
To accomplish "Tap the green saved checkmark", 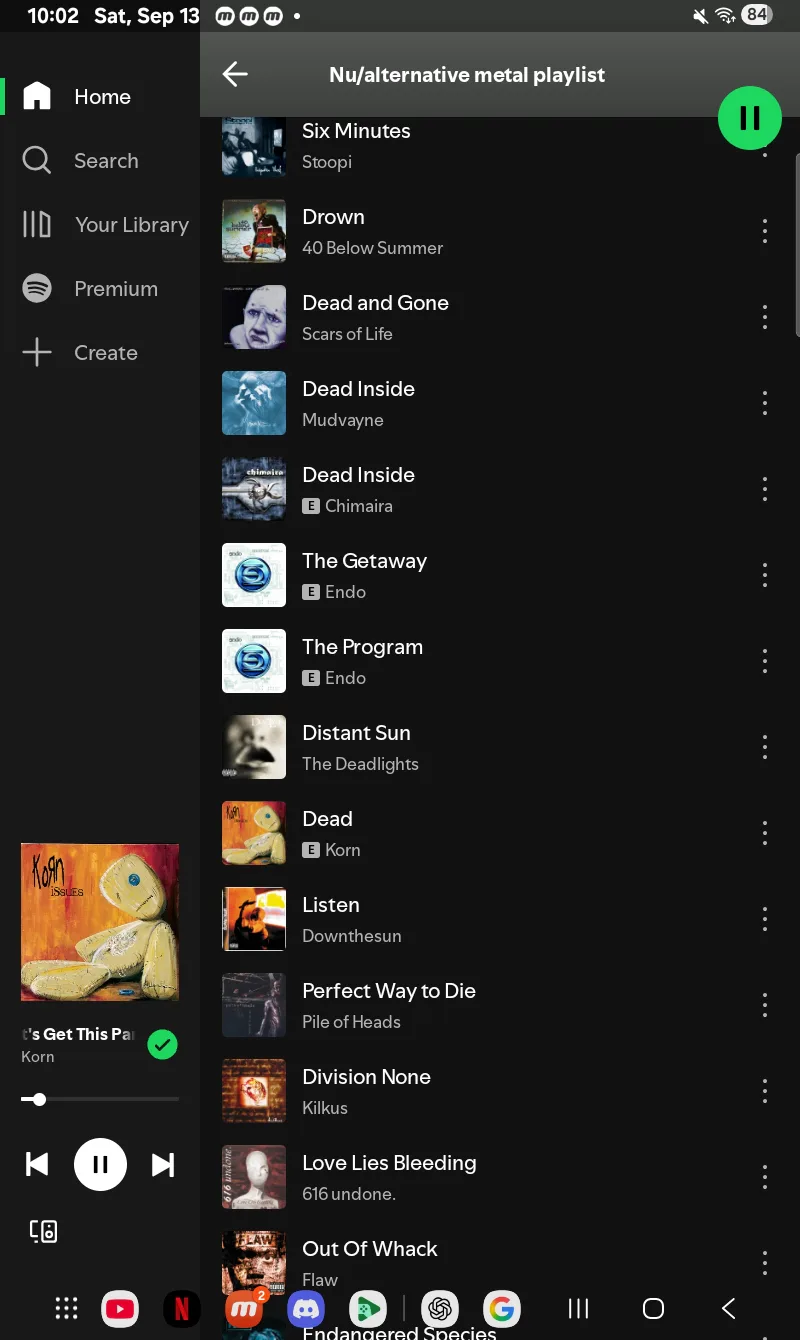I will (x=162, y=1045).
